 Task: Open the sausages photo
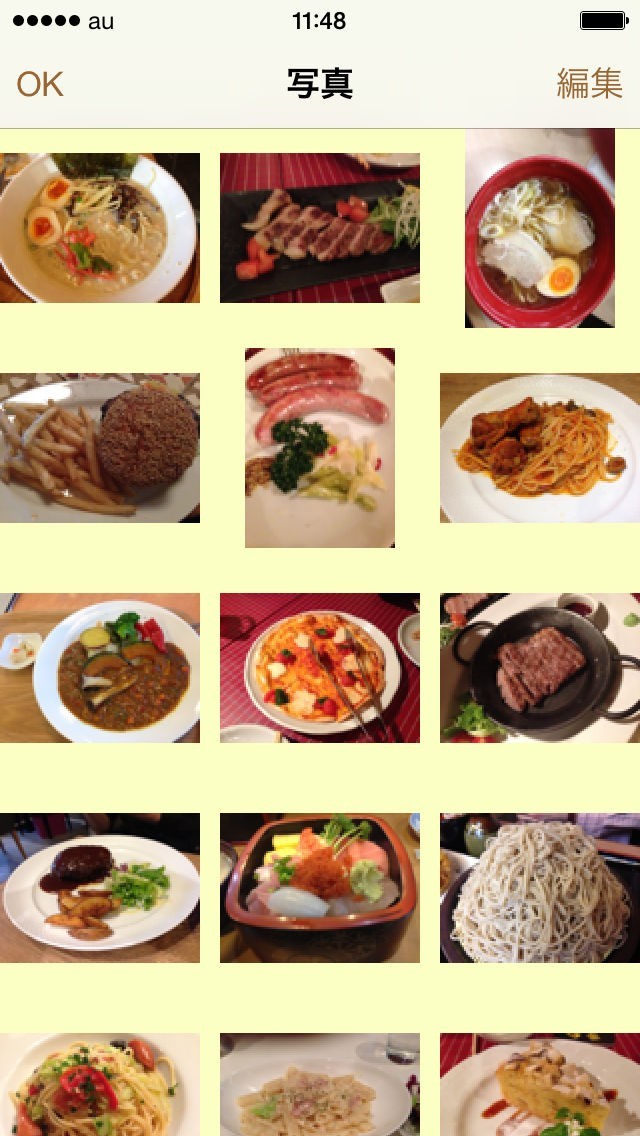click(x=320, y=448)
